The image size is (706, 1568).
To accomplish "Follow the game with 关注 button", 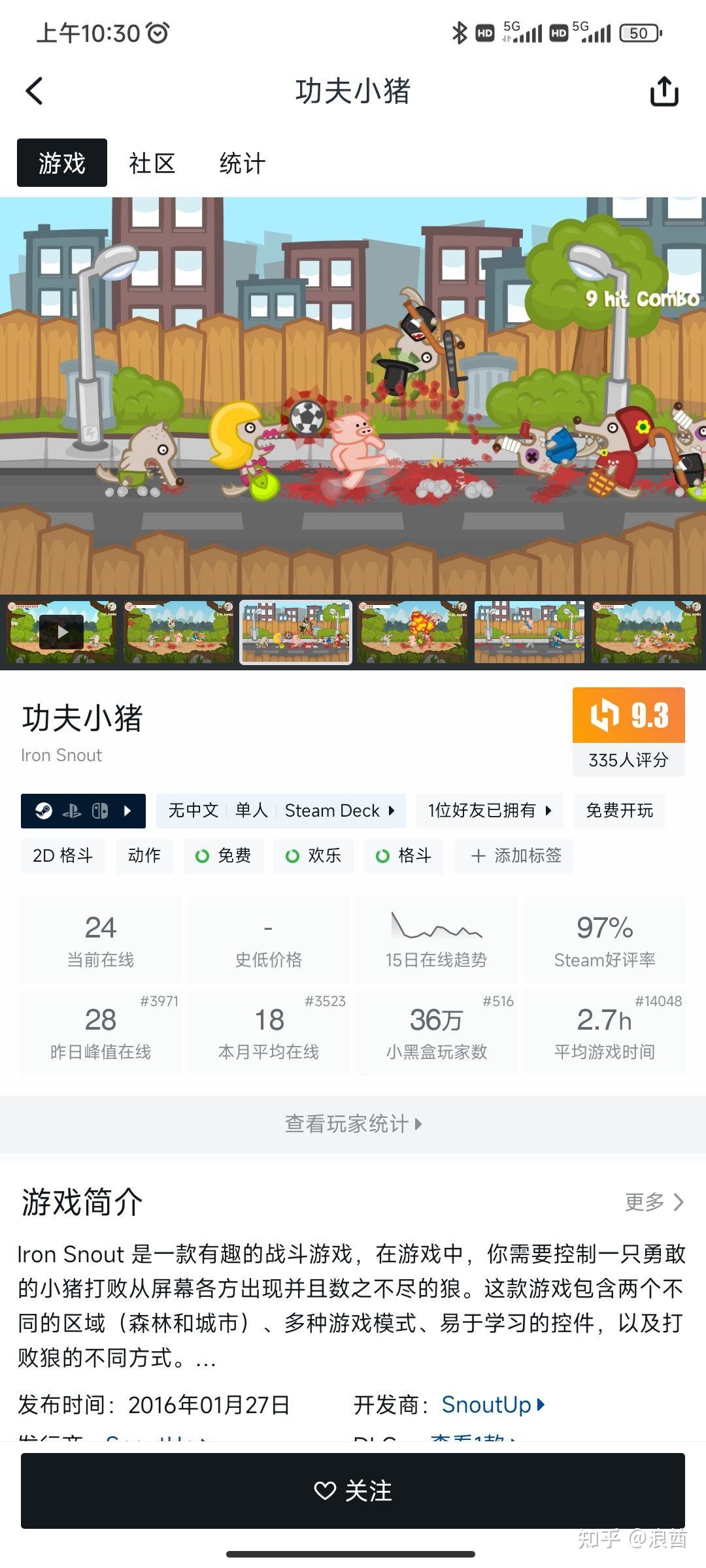I will click(353, 1491).
